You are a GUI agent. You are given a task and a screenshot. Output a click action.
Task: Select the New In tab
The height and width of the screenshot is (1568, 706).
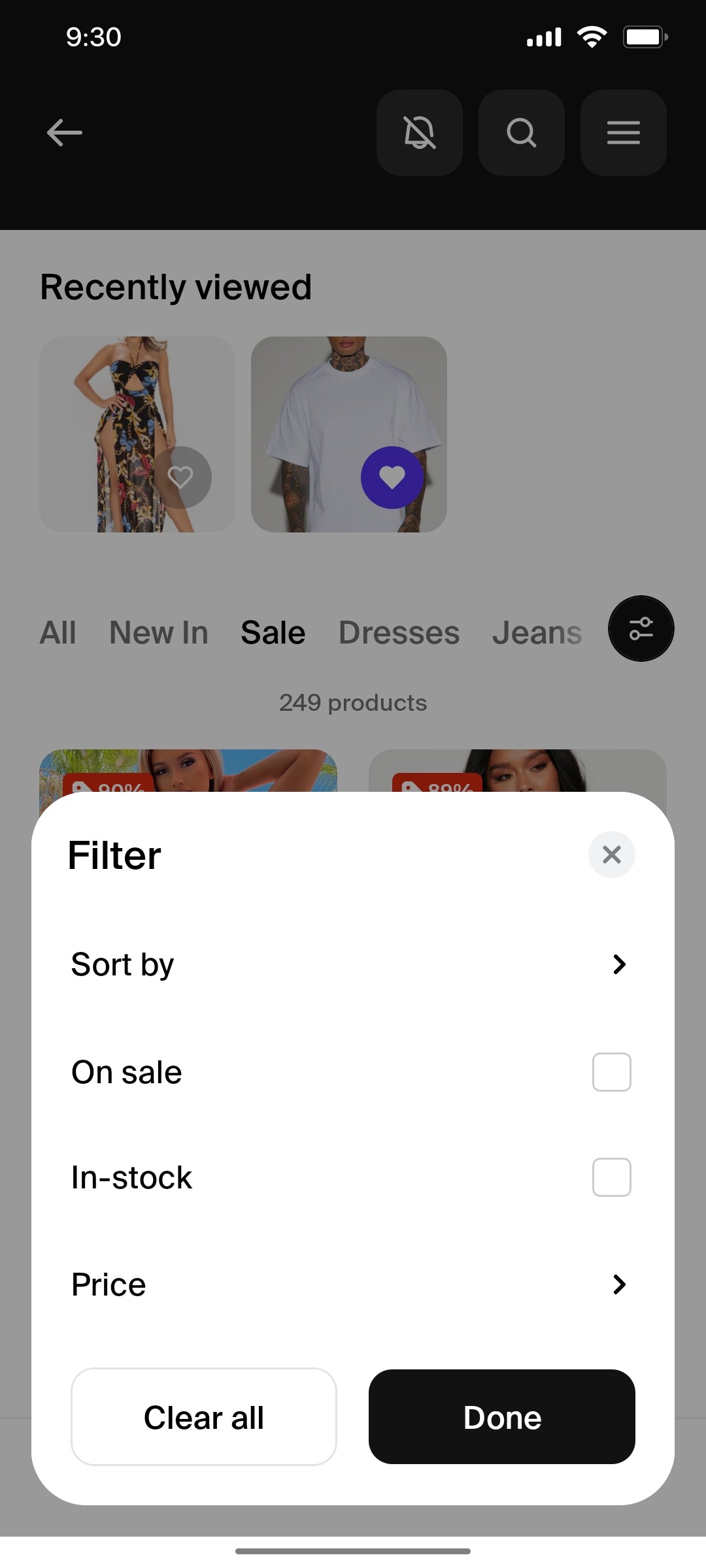158,632
